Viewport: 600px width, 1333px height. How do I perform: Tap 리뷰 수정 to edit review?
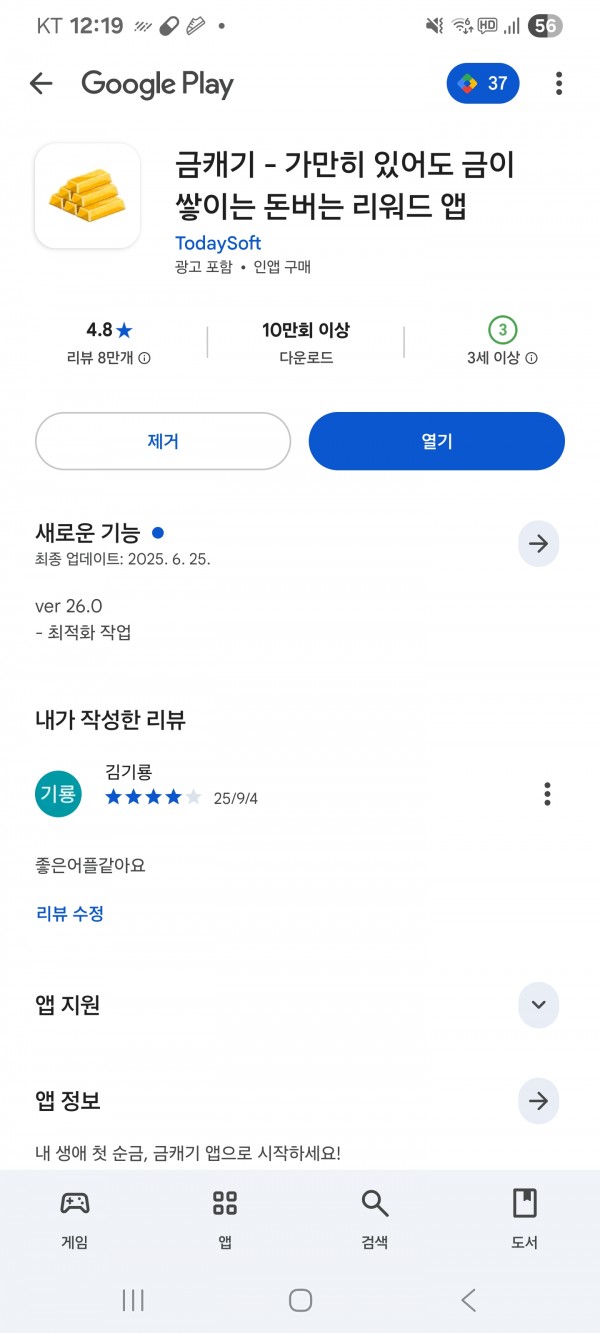[70, 913]
